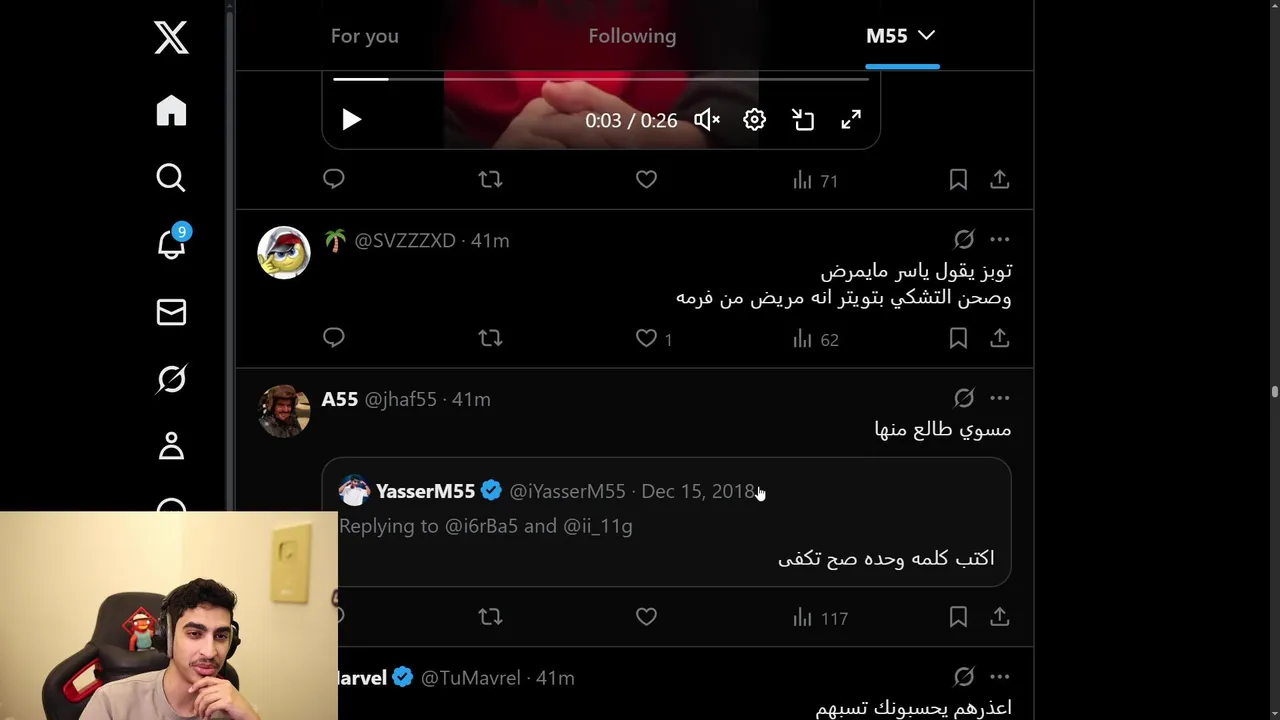Open the M55 list dropdown
Viewport: 1280px width, 720px height.
(x=901, y=36)
